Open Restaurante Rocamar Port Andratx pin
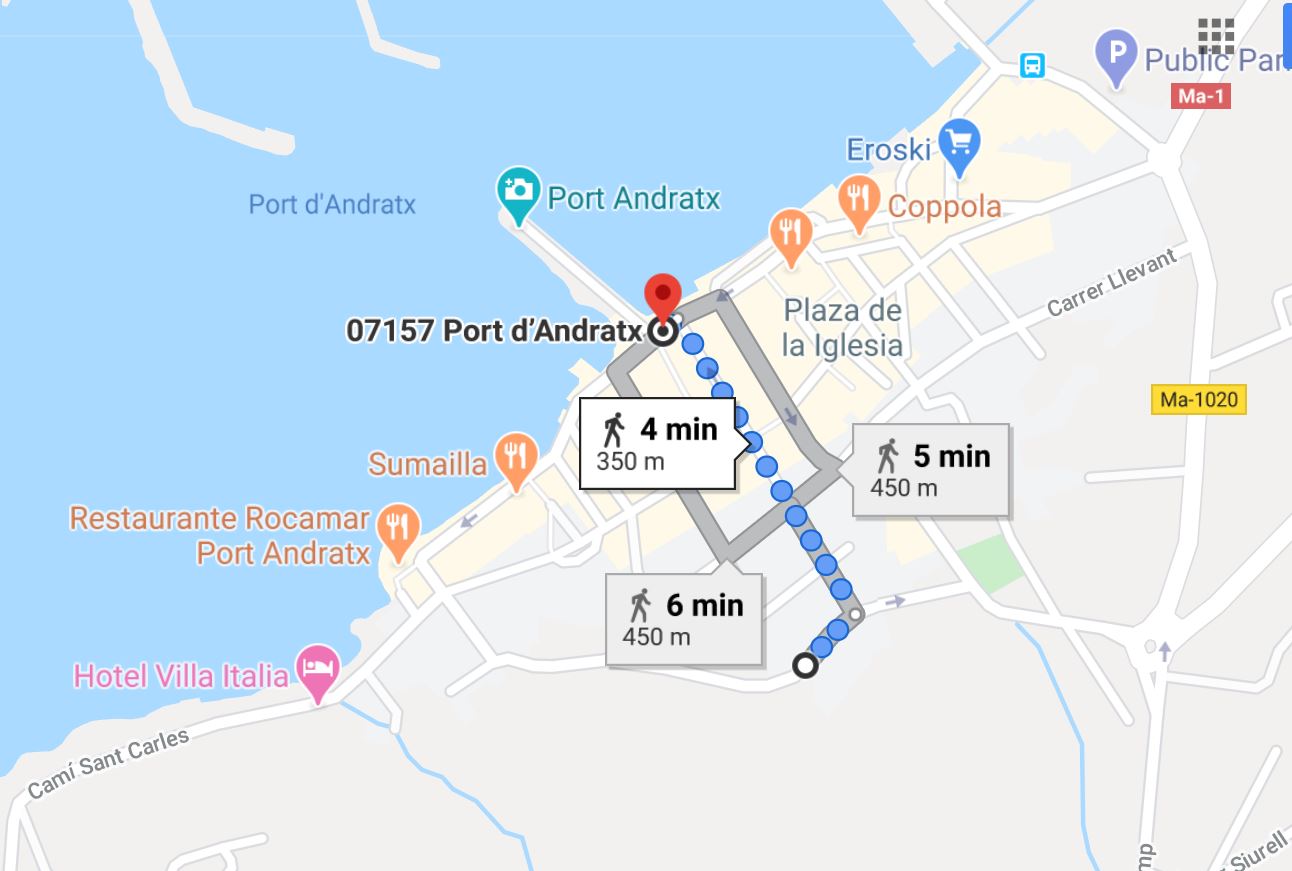 point(398,529)
